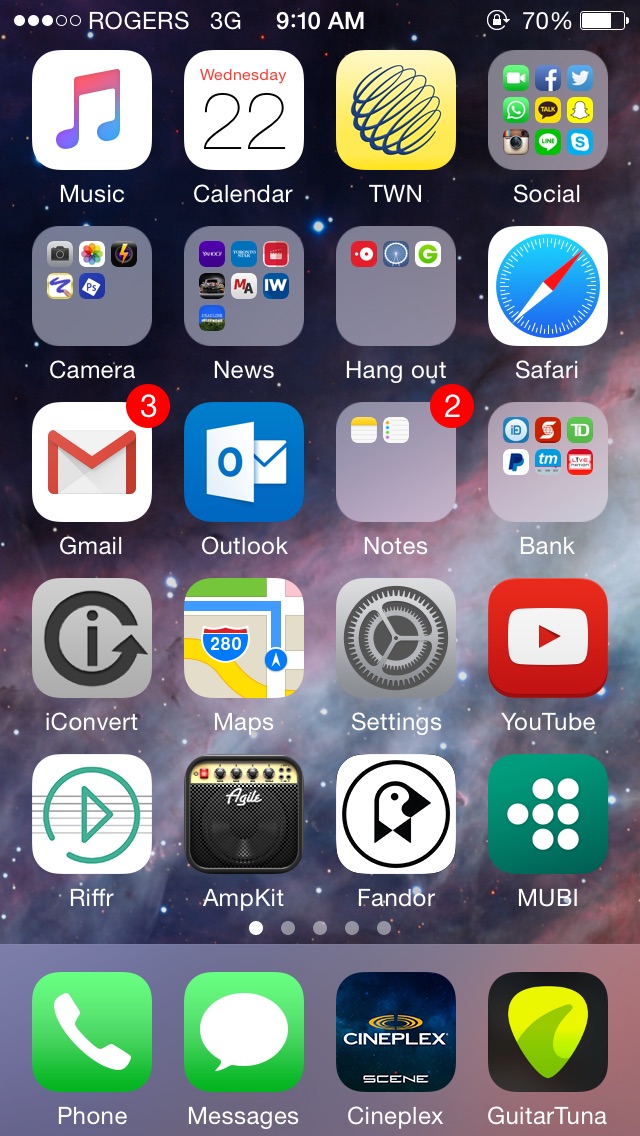The width and height of the screenshot is (640, 1136).
Task: Open the Social folder
Action: point(548,110)
